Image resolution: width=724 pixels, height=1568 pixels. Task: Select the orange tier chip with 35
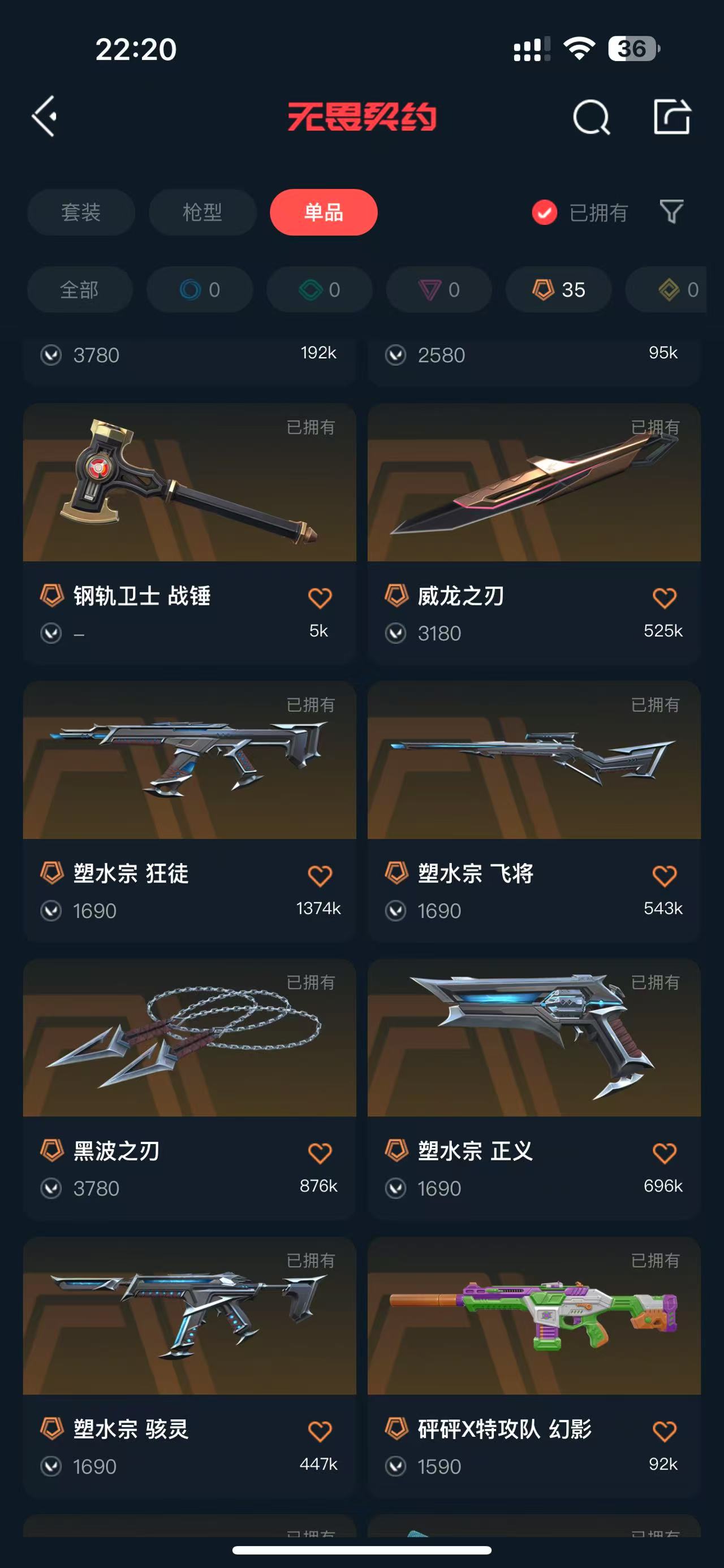pos(558,290)
